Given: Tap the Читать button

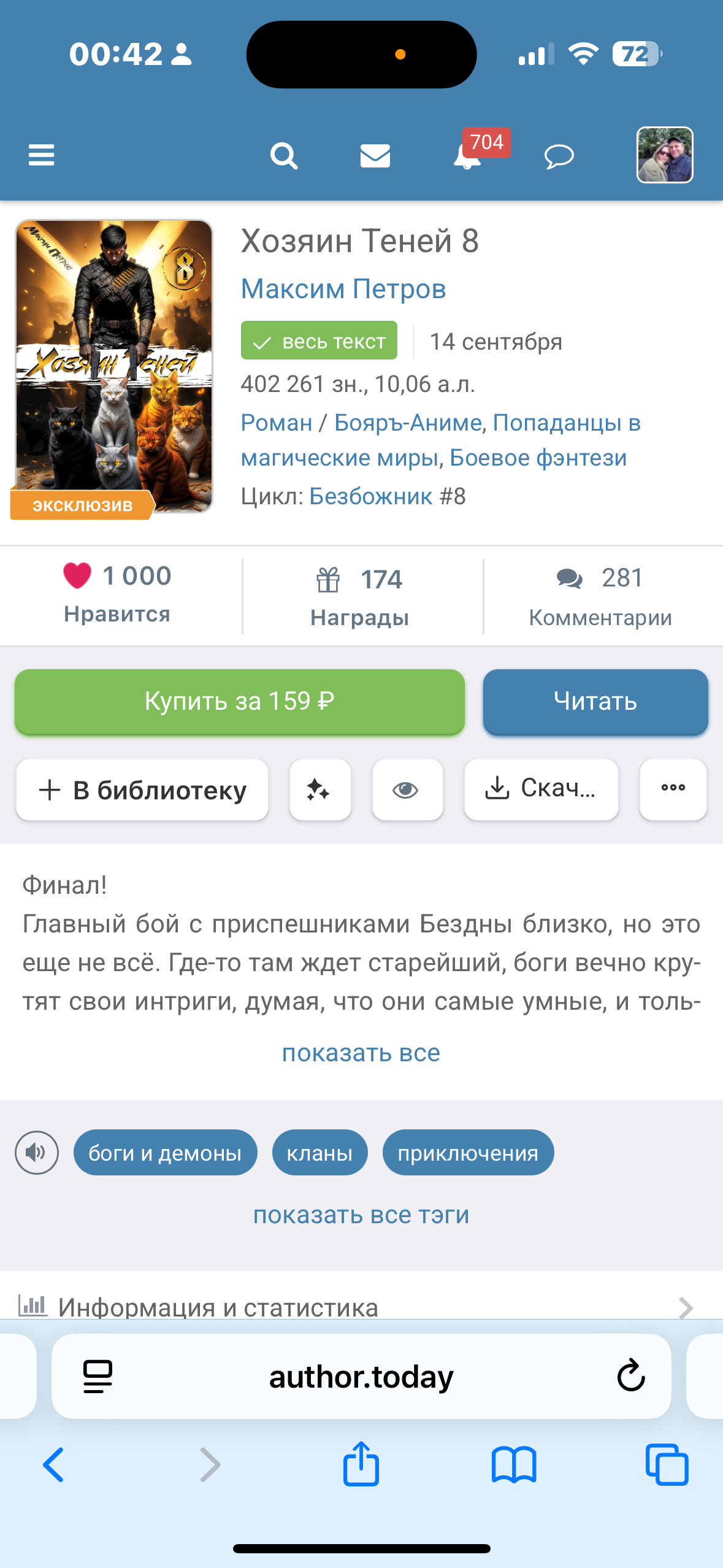Looking at the screenshot, I should [x=595, y=701].
